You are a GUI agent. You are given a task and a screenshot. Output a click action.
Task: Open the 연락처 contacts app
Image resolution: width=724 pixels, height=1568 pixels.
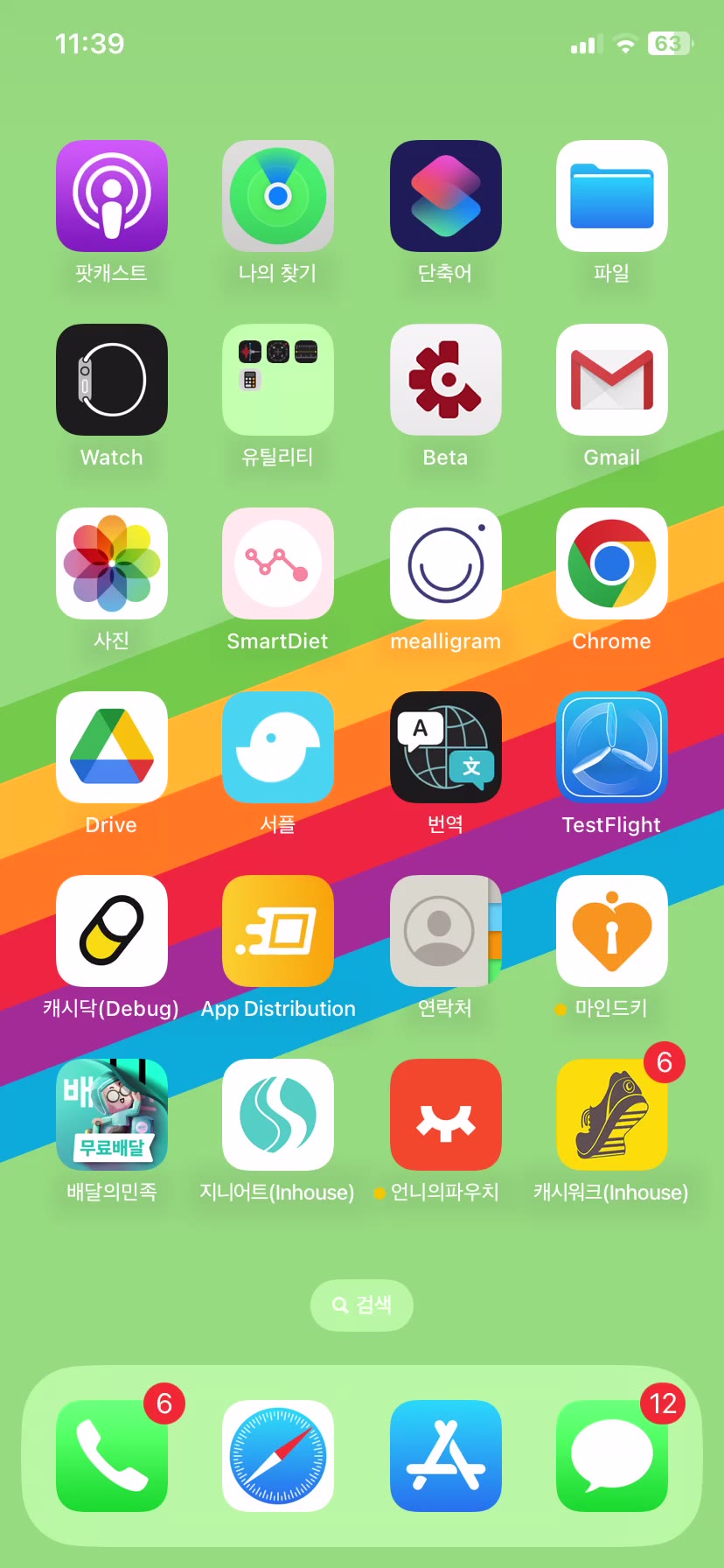(x=446, y=931)
